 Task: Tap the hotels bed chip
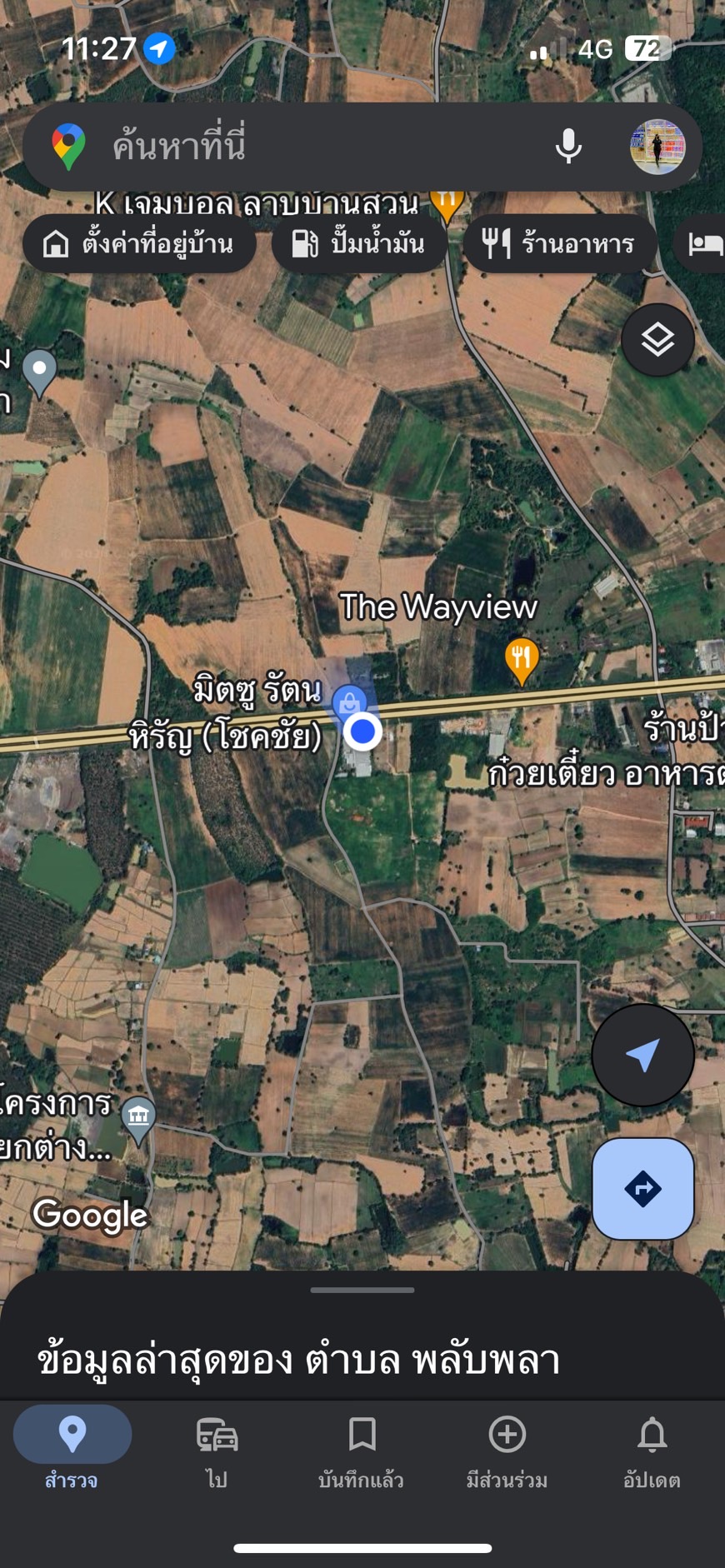click(x=704, y=244)
